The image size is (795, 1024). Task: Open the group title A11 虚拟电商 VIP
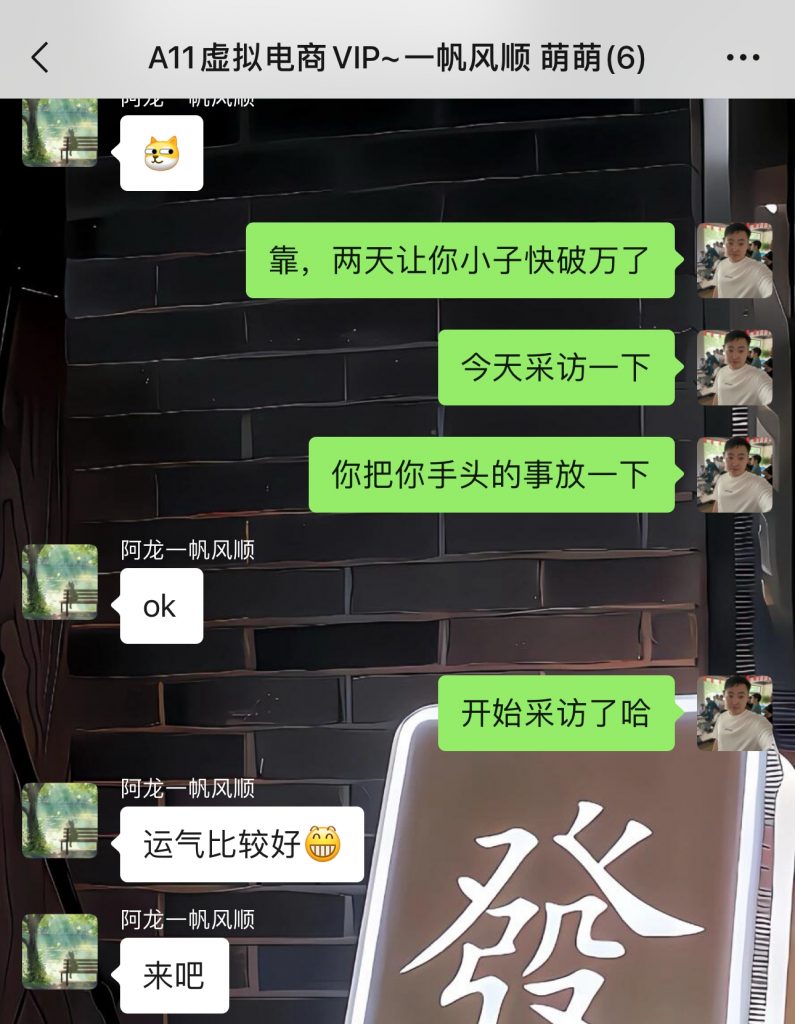click(x=397, y=58)
